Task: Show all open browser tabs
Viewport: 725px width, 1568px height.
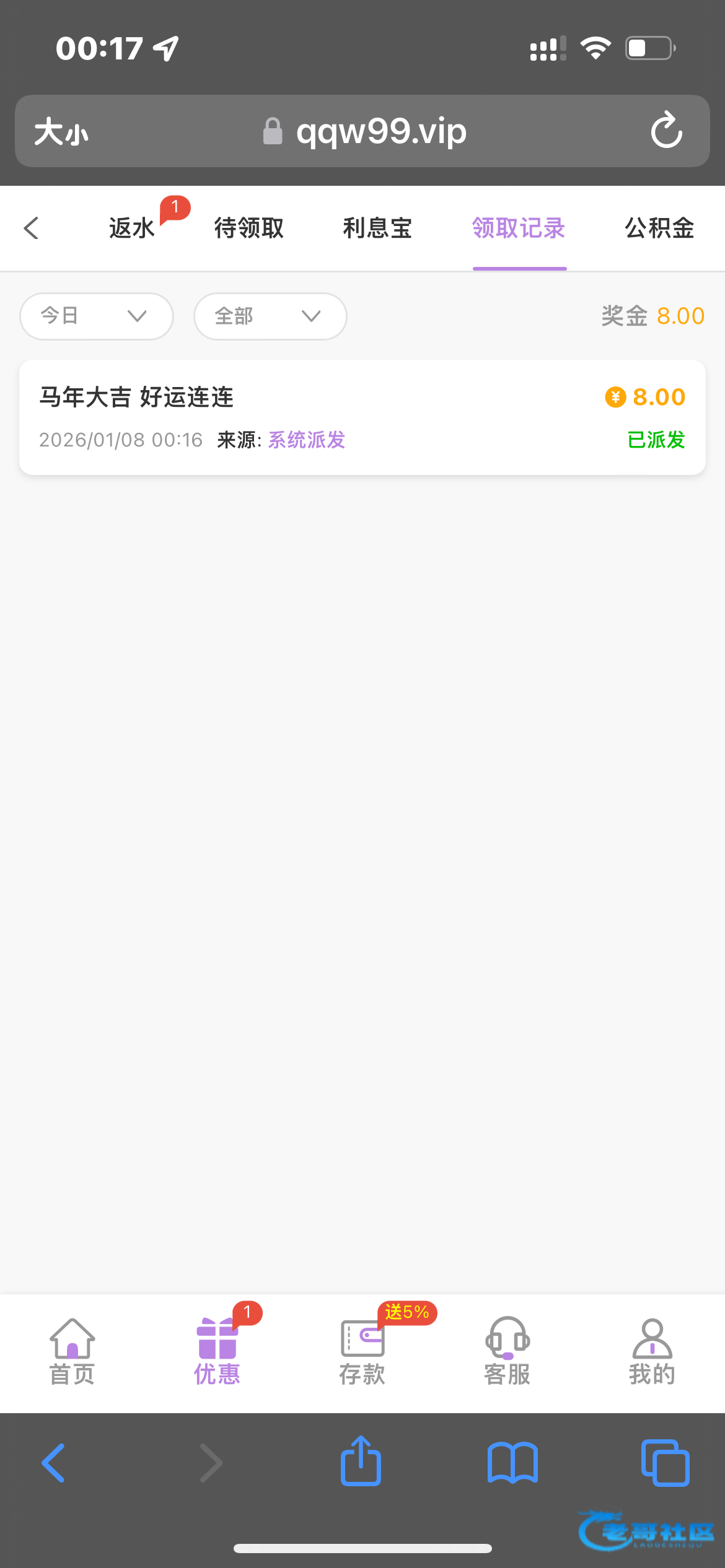Action: pos(665,1463)
